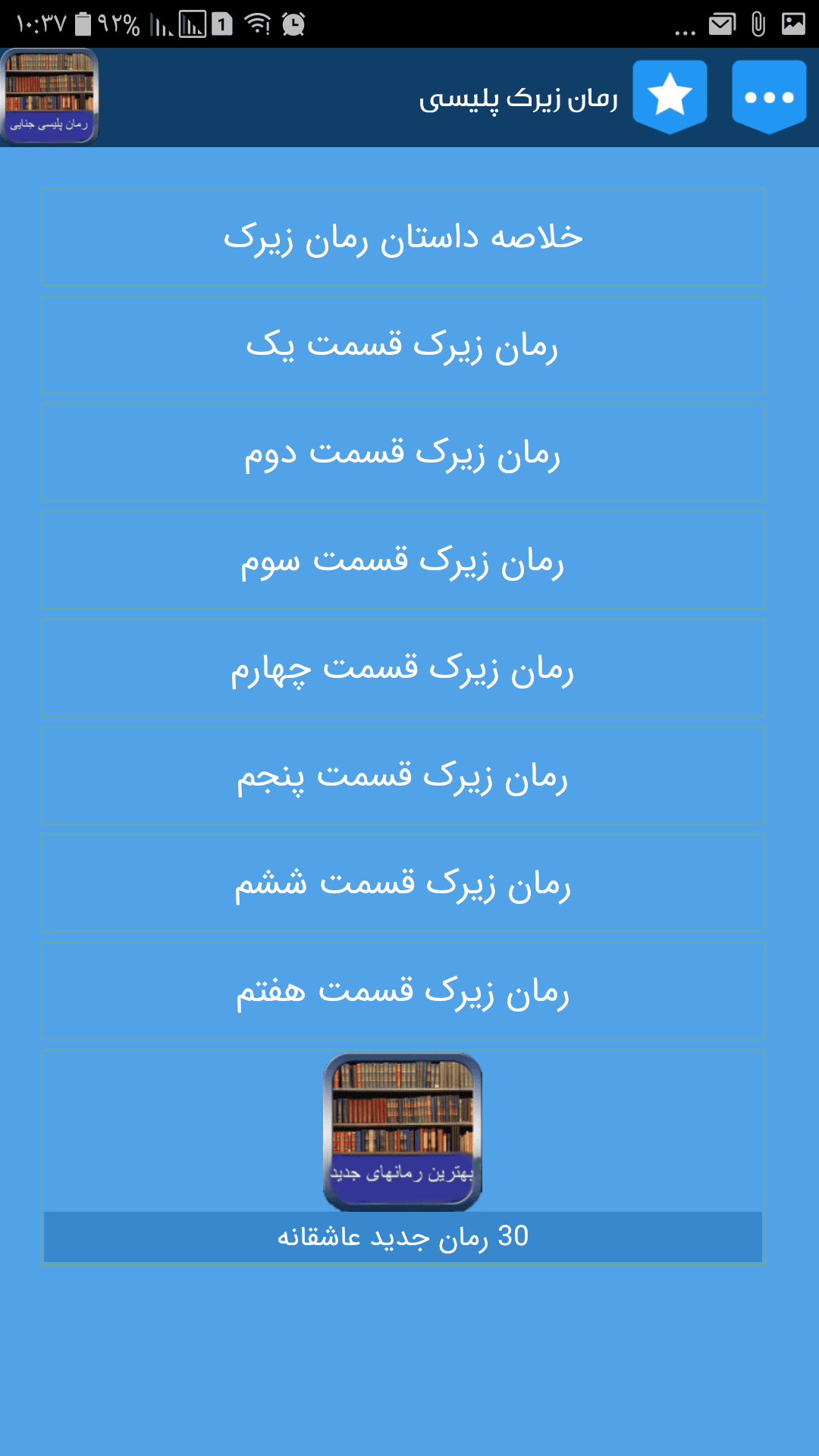
Task: Open رمان زیرک قسمت چهارم
Action: [x=403, y=668]
